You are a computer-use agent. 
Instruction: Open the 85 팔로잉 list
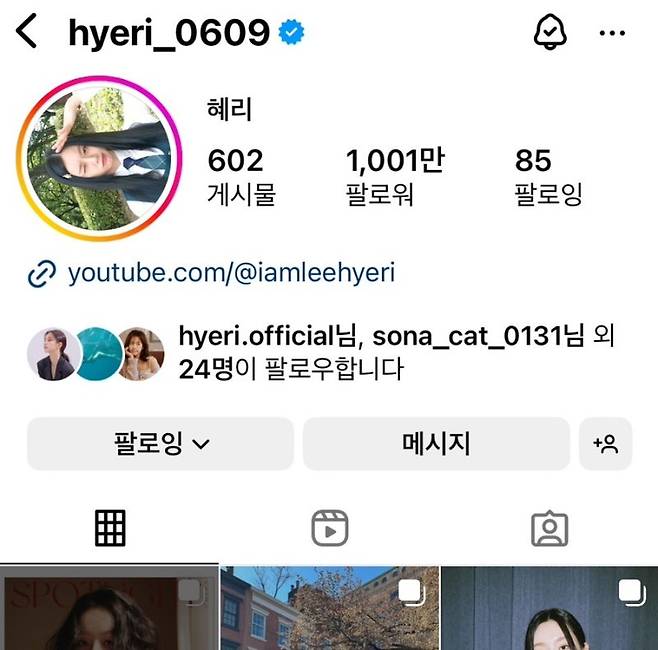coord(547,174)
